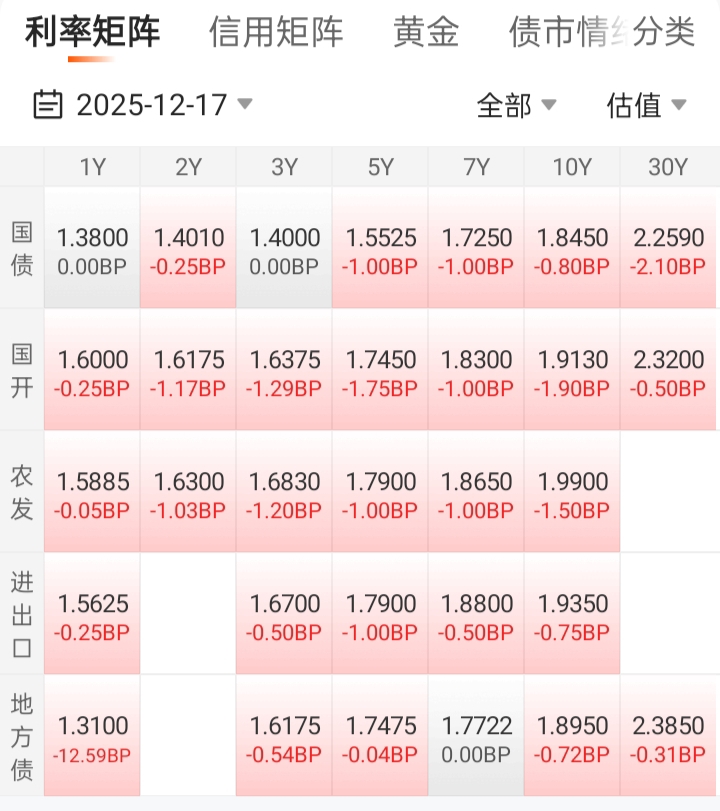This screenshot has height=811, width=720.
Task: Open the 黄金 tab
Action: tap(426, 33)
